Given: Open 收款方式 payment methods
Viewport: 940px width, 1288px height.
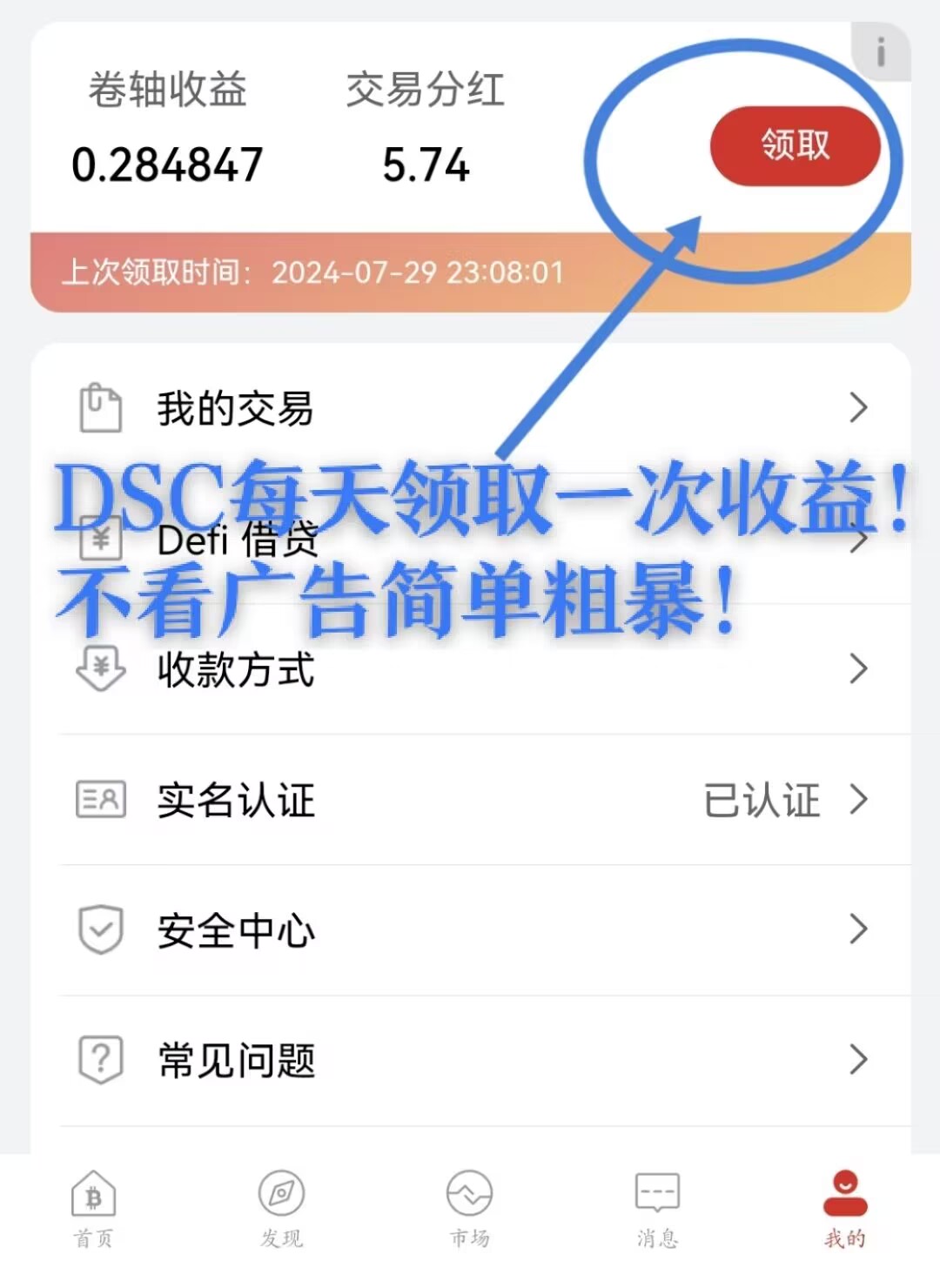Looking at the screenshot, I should (470, 669).
